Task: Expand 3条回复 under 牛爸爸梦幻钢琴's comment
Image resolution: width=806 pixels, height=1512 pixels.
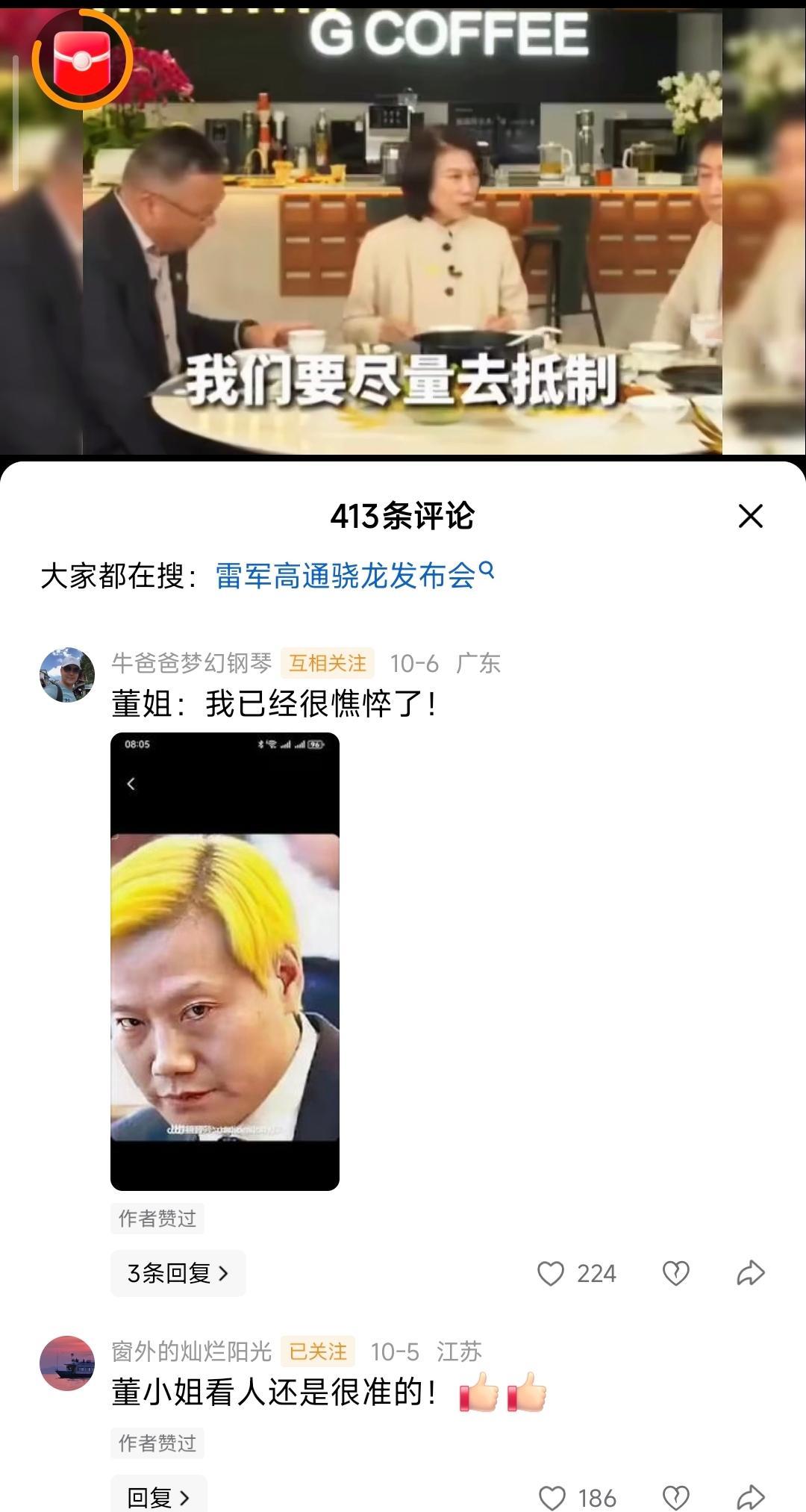Action: [x=178, y=1273]
